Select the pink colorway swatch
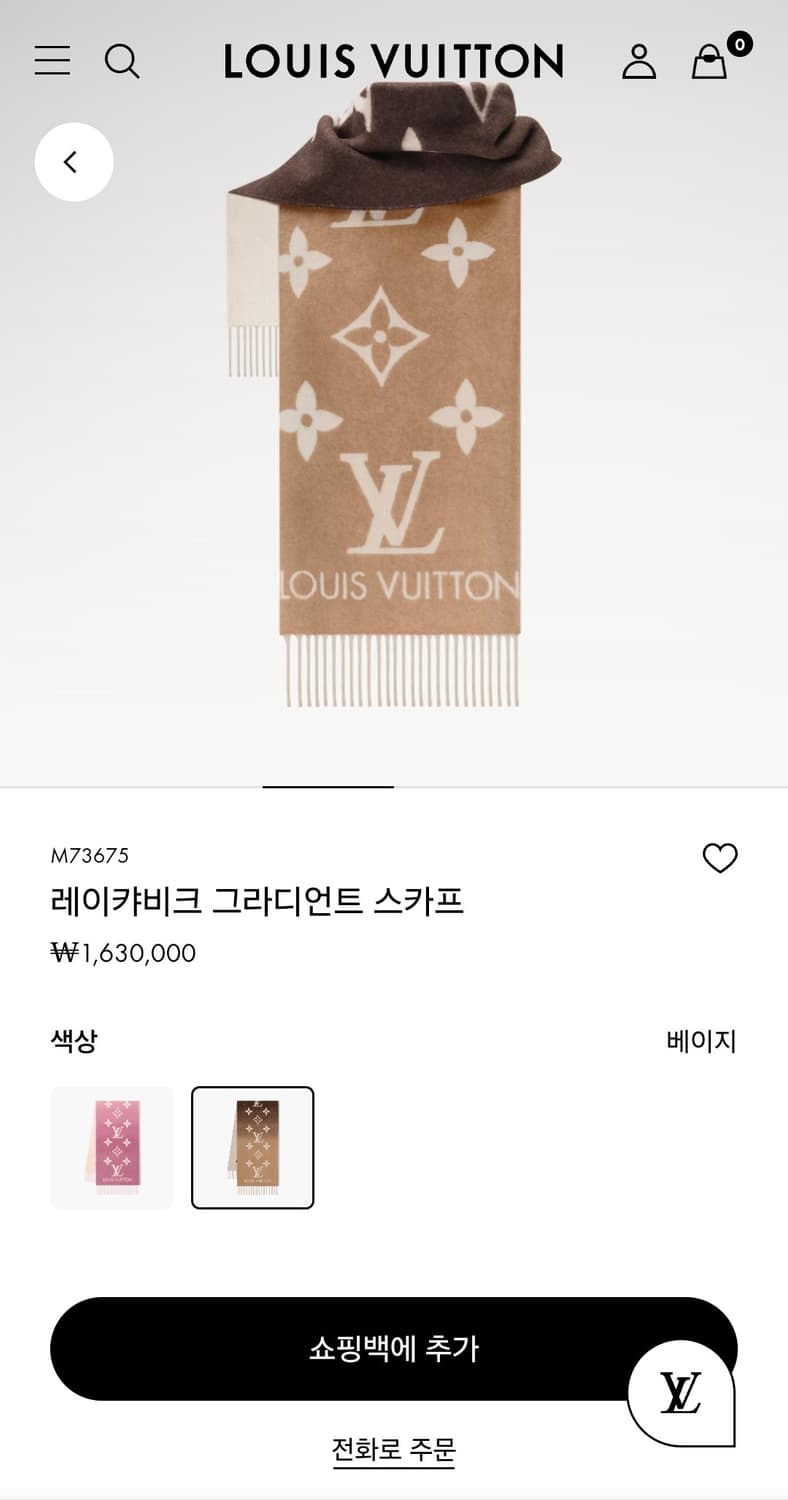The width and height of the screenshot is (788, 1500). click(x=111, y=1147)
